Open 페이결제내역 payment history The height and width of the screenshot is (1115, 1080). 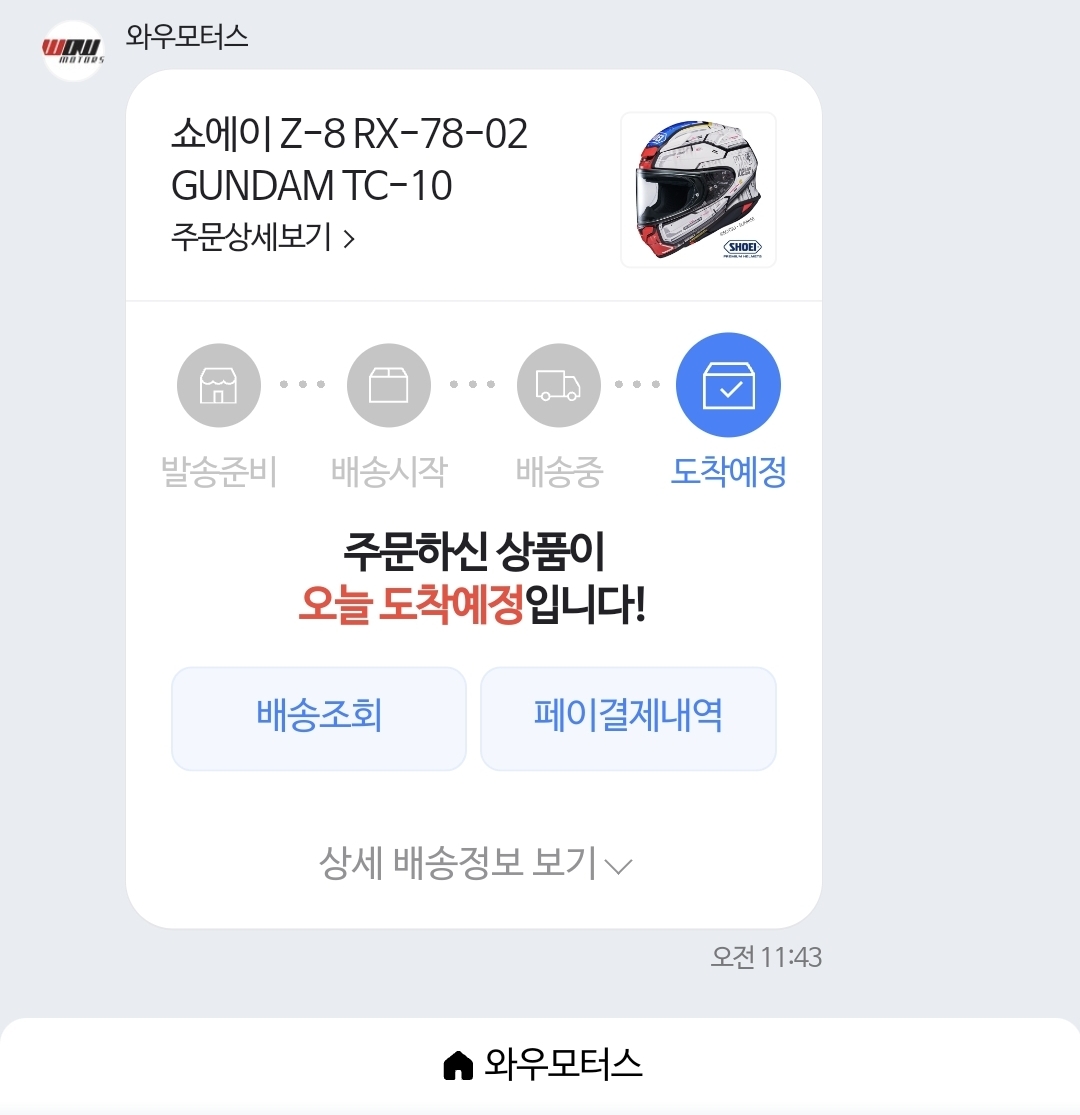tap(628, 717)
